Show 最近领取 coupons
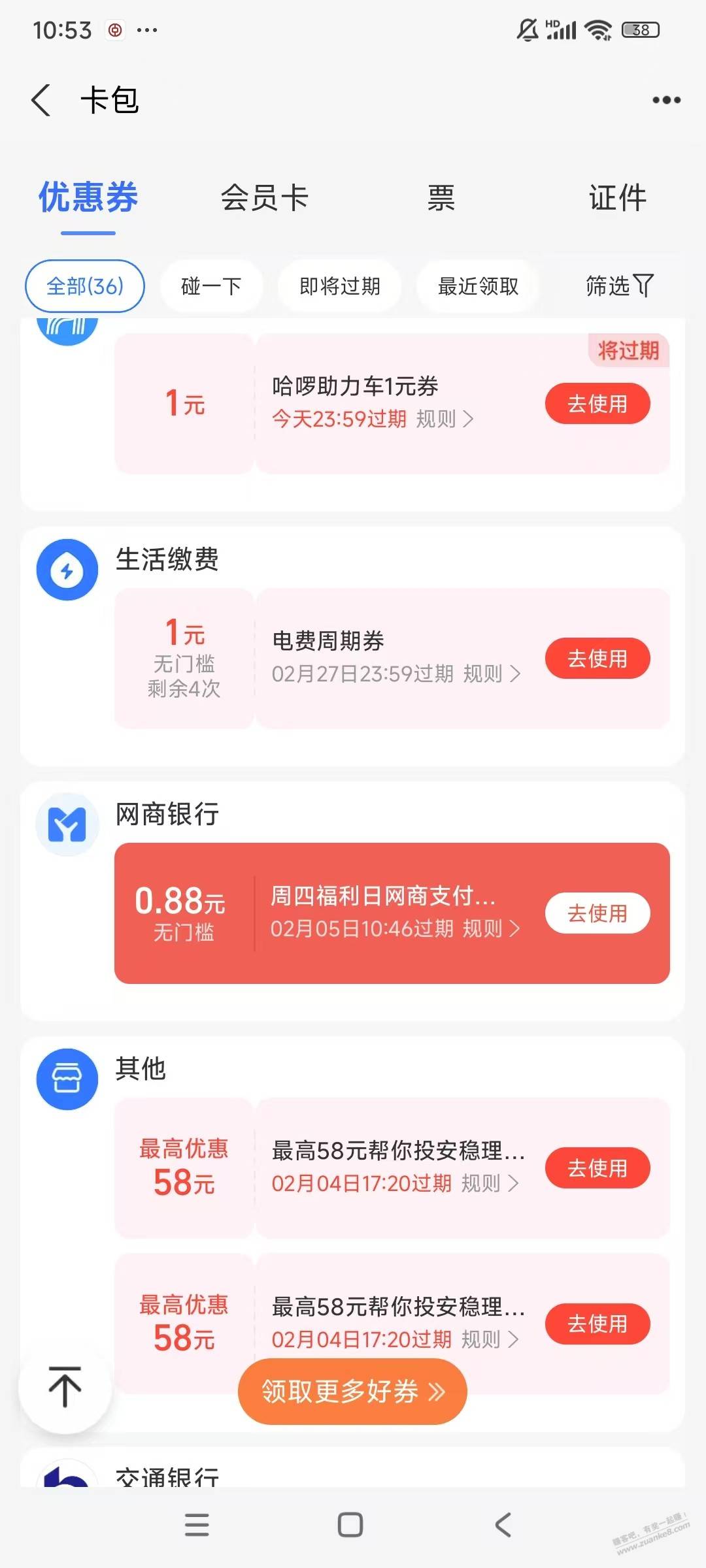 [x=478, y=286]
